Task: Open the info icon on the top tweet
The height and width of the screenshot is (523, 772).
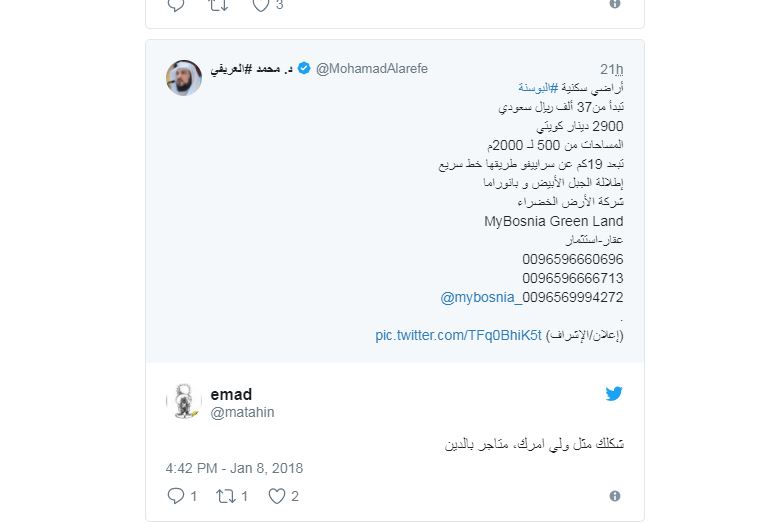Action: coord(614,4)
